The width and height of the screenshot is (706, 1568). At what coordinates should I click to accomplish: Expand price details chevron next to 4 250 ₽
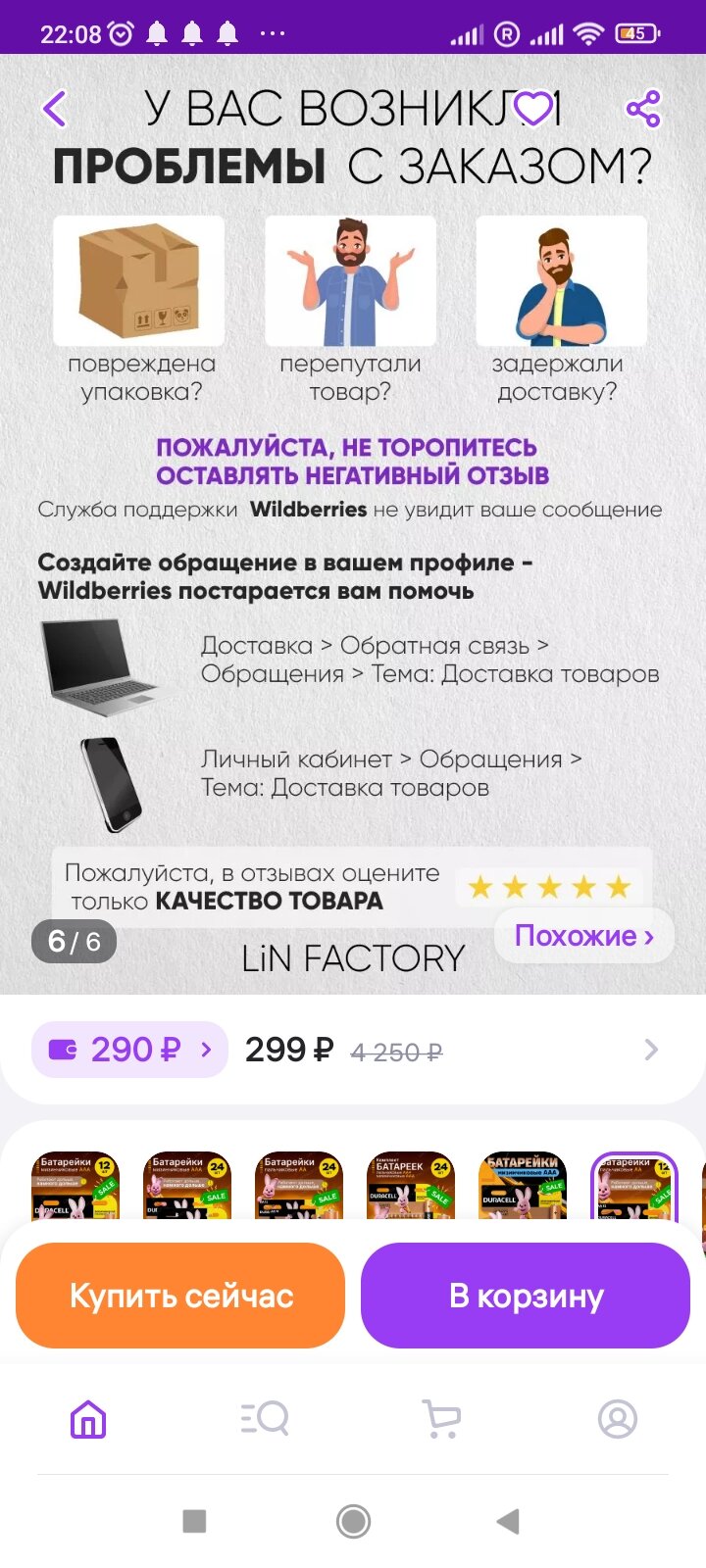tap(651, 1050)
